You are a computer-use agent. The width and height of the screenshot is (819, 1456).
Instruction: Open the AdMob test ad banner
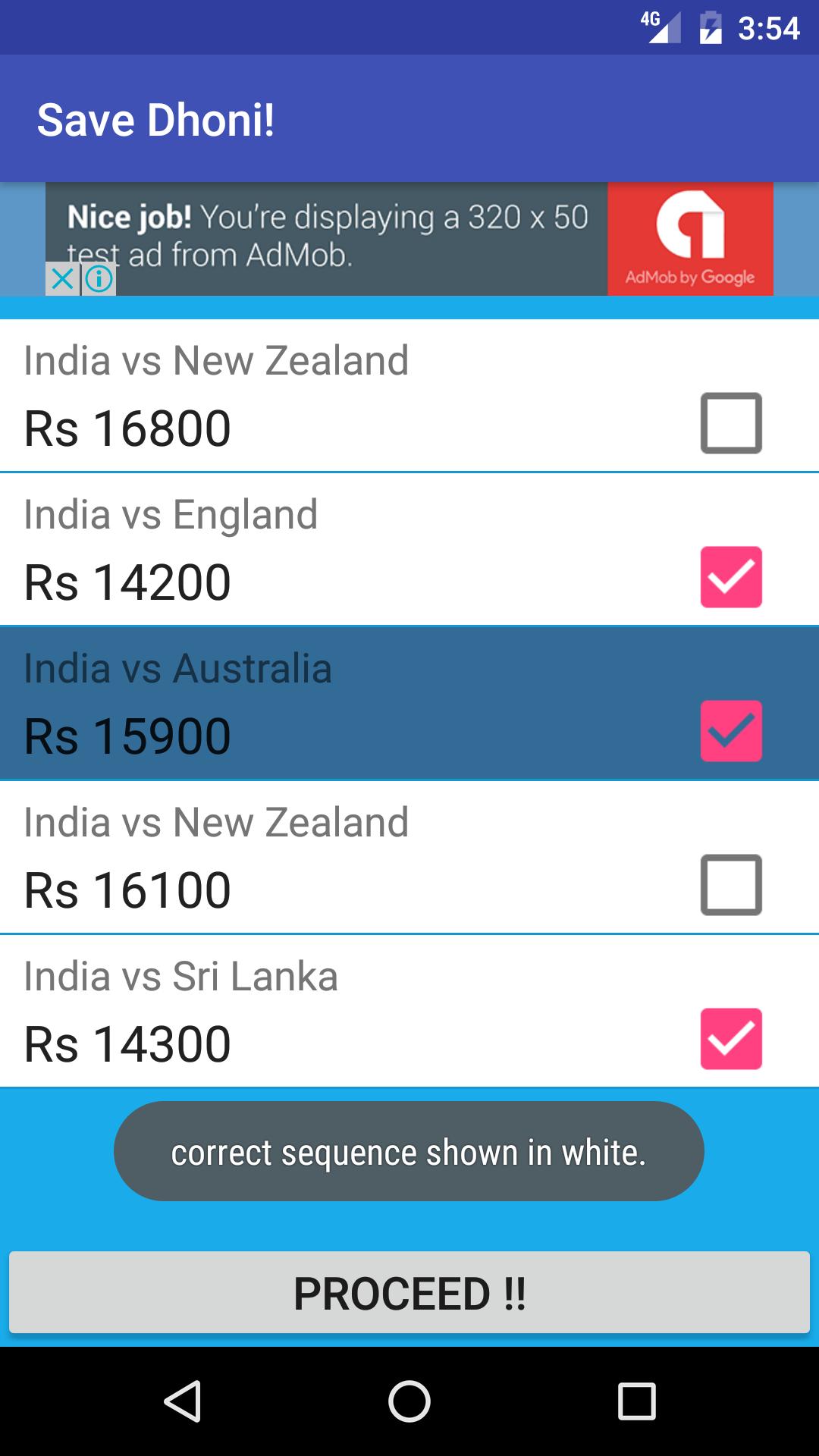point(409,235)
